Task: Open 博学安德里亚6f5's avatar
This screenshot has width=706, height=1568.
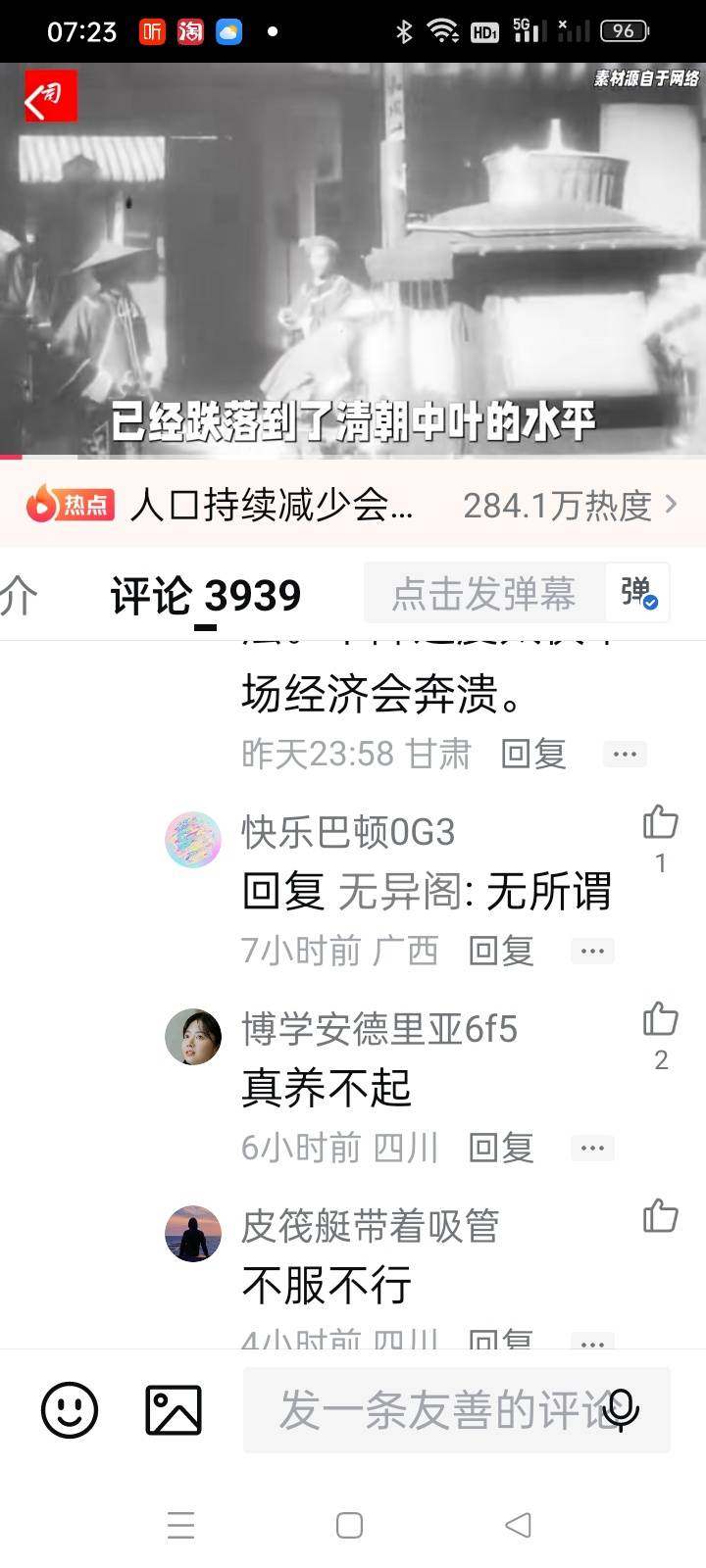Action: [193, 1037]
